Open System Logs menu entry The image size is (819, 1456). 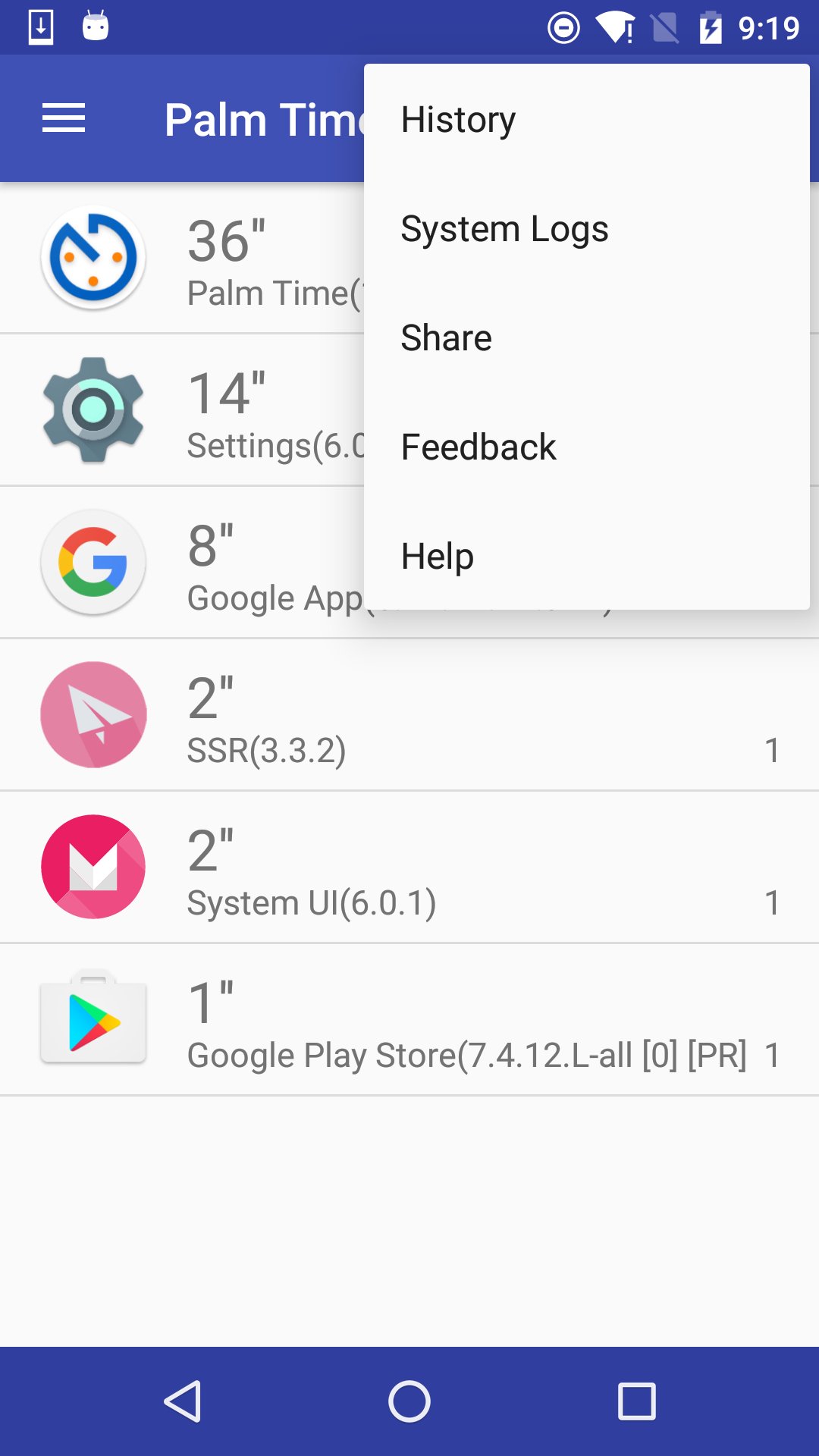[x=504, y=227]
